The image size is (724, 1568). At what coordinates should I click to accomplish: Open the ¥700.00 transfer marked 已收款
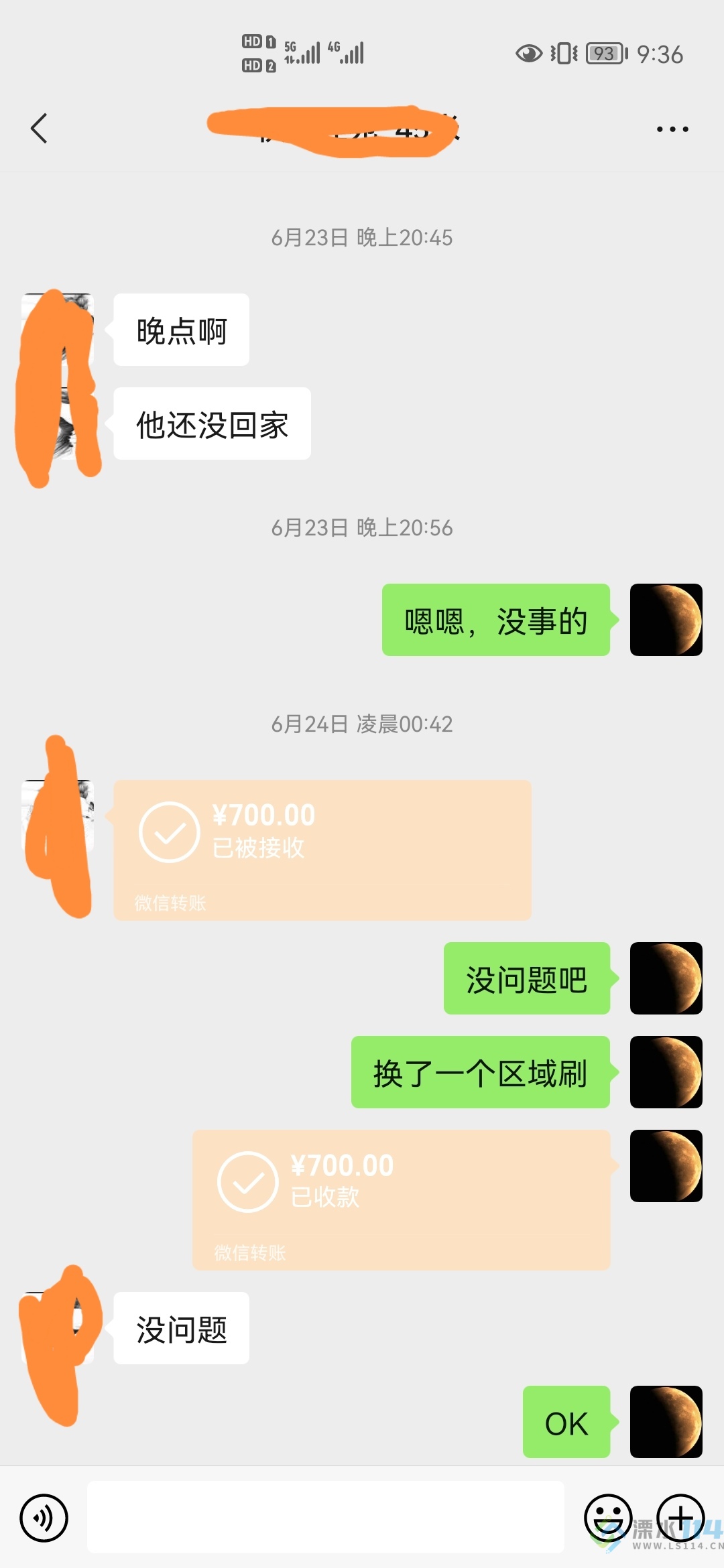401,1199
